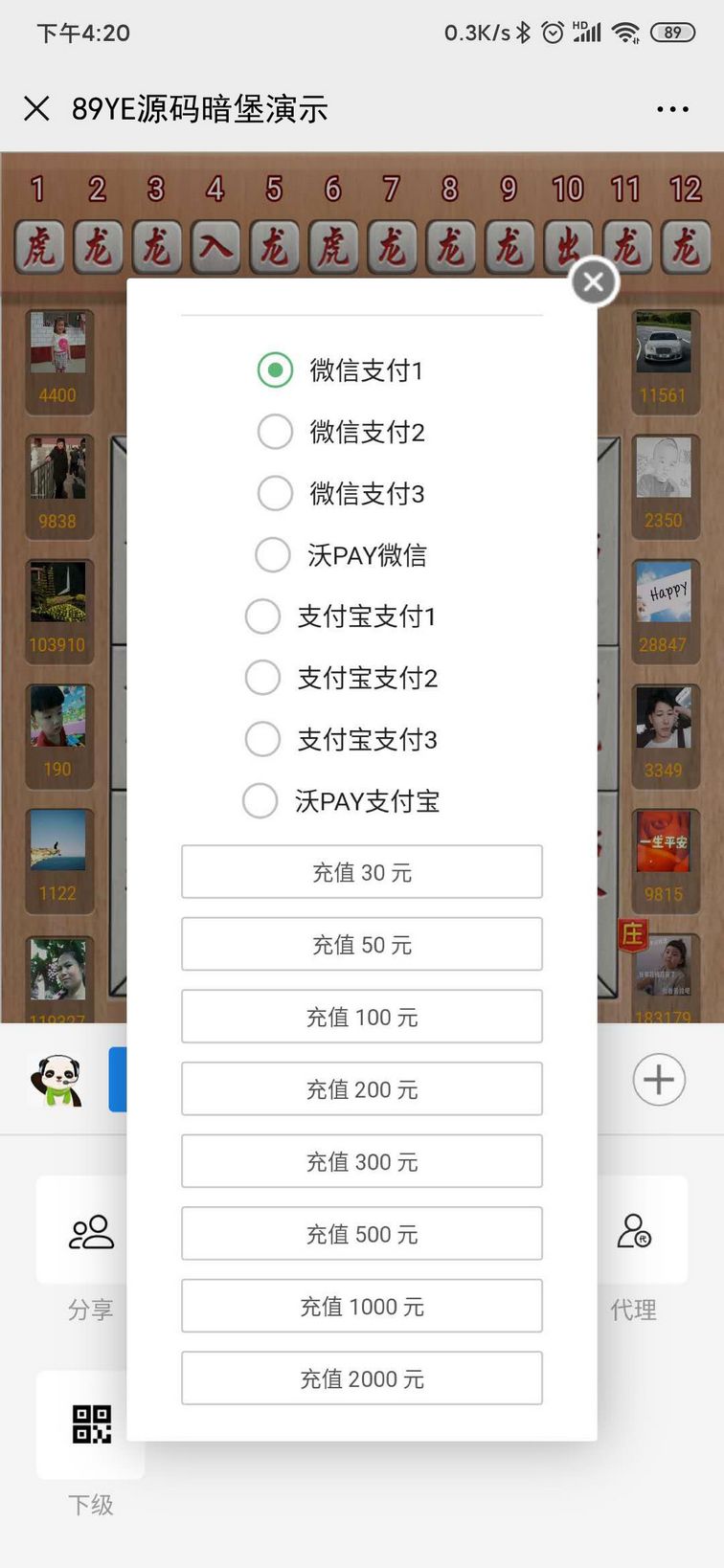Select 支付宝支付2 payment option
Screen dimensions: 724x1568
[x=263, y=678]
